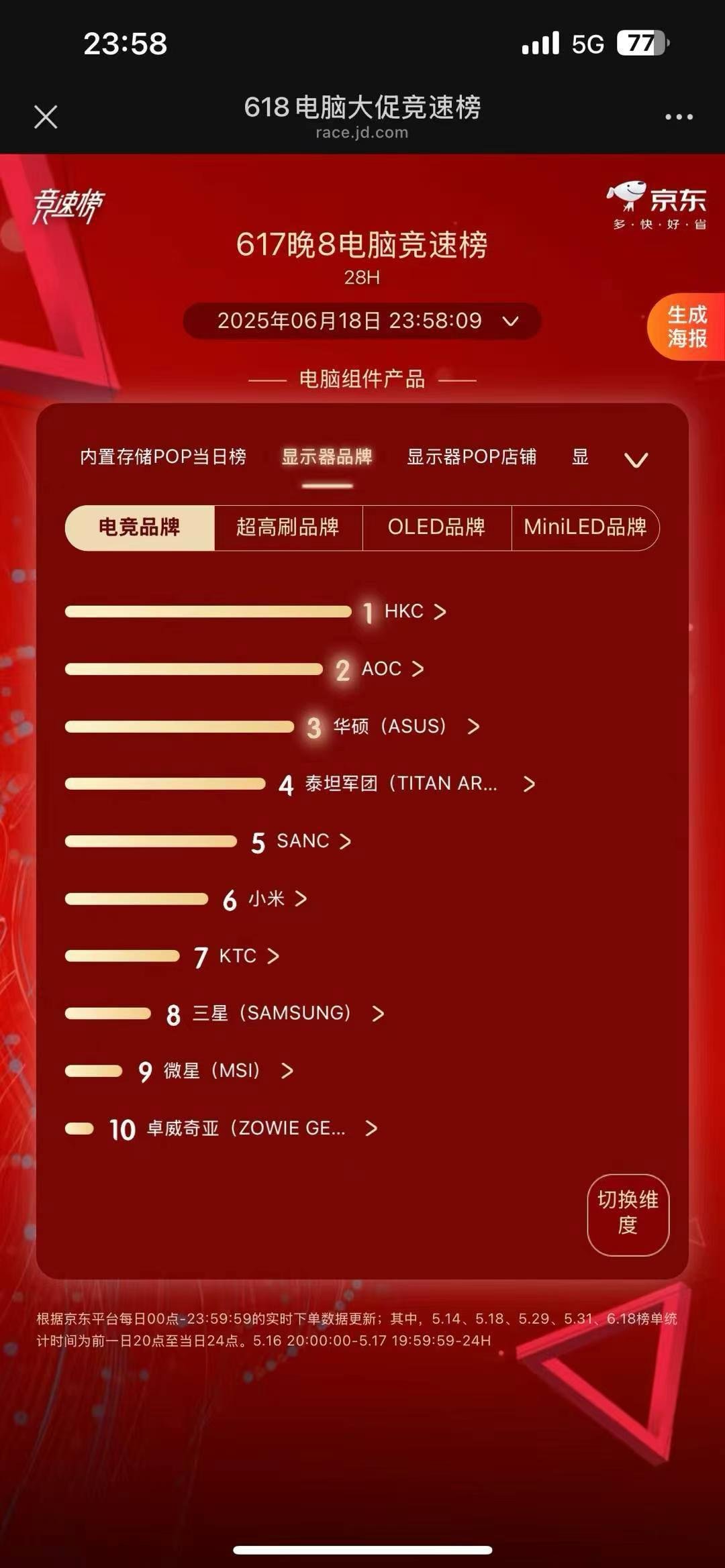Open the three-dot overflow menu
Screen dimensions: 725x1568
click(678, 117)
